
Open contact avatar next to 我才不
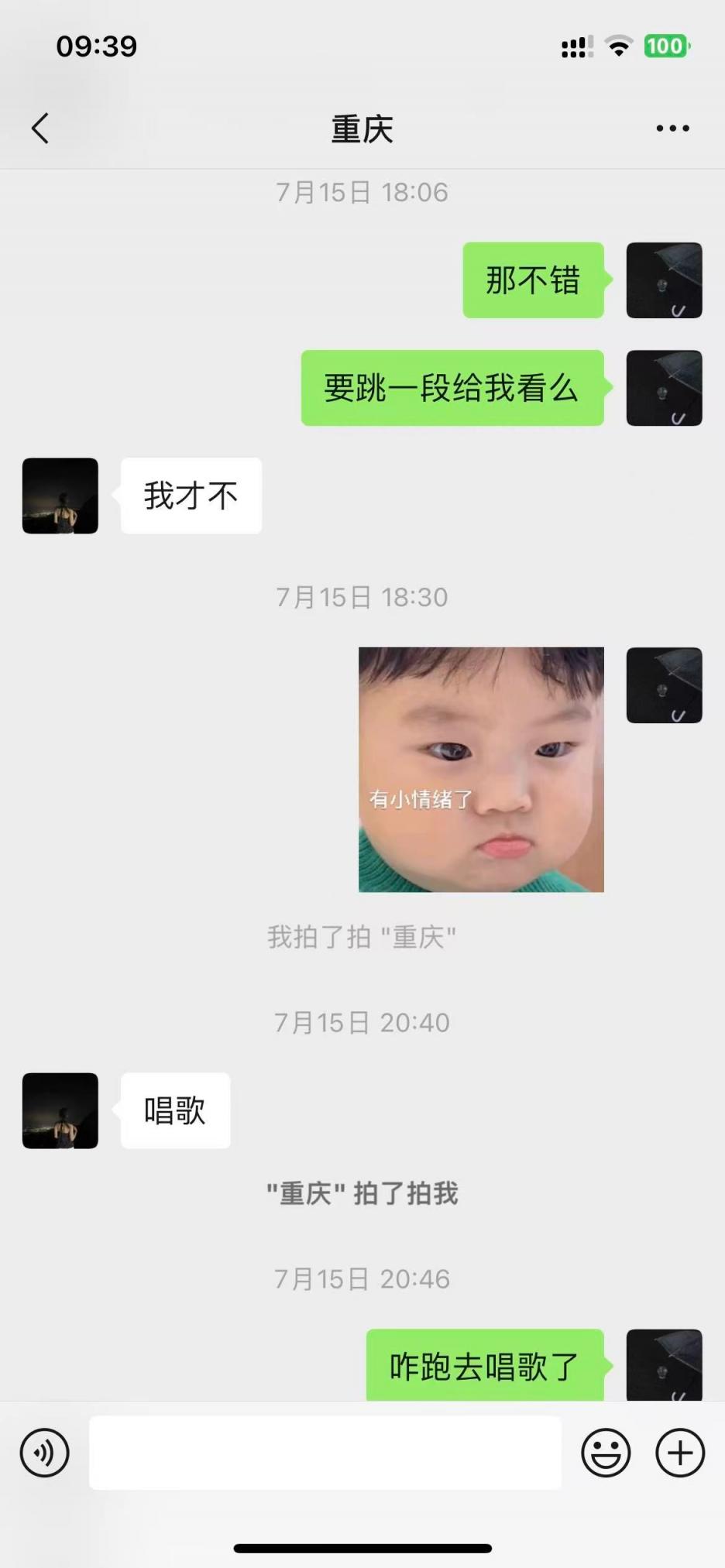pyautogui.click(x=60, y=496)
